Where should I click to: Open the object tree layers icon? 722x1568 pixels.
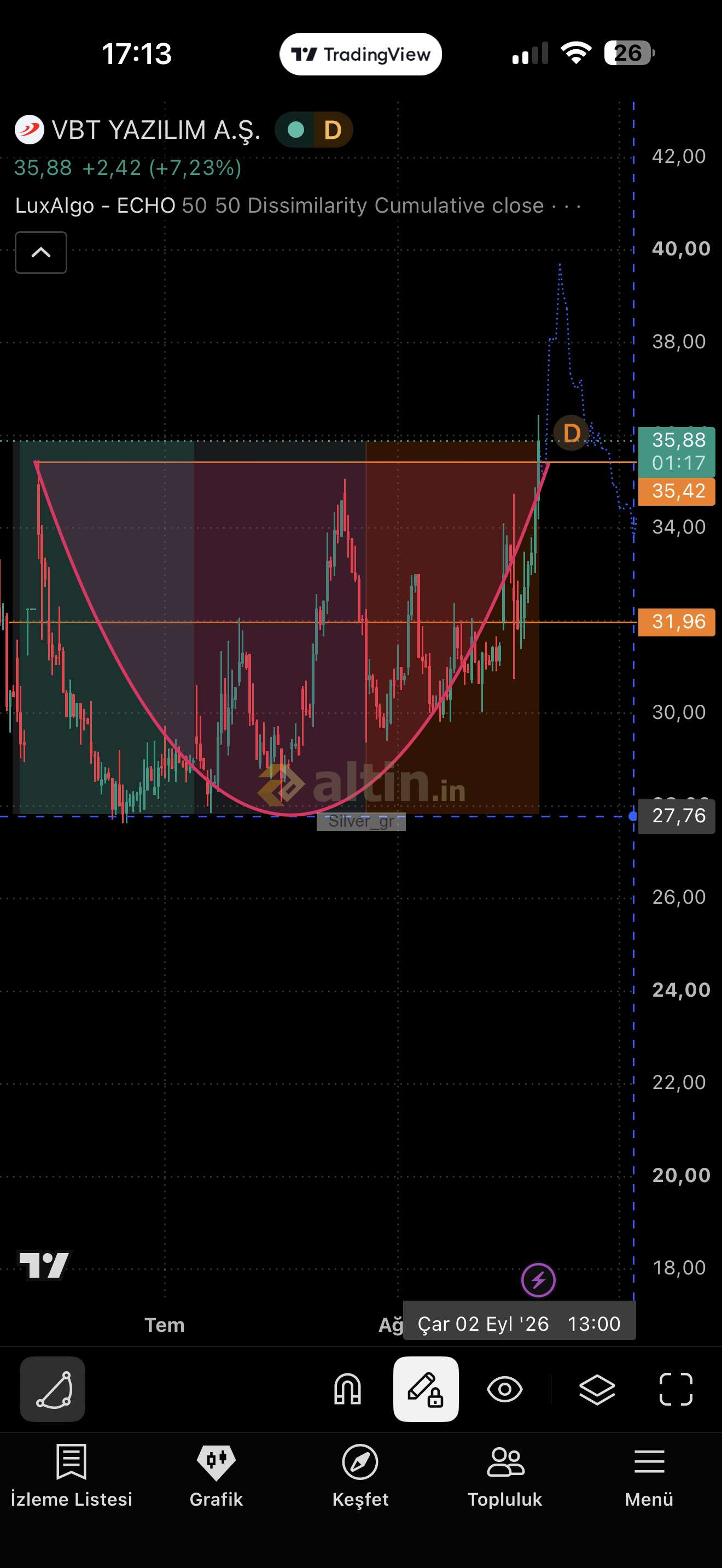click(x=597, y=1390)
